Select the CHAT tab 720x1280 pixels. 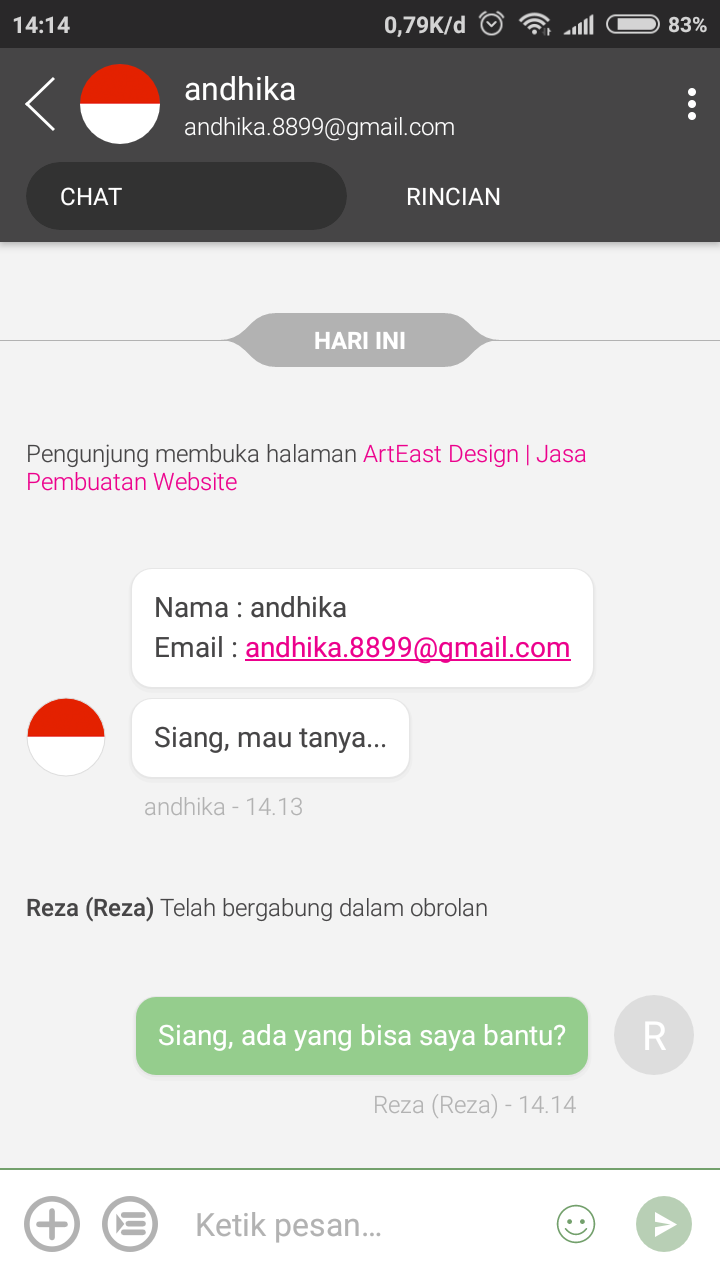[x=186, y=197]
